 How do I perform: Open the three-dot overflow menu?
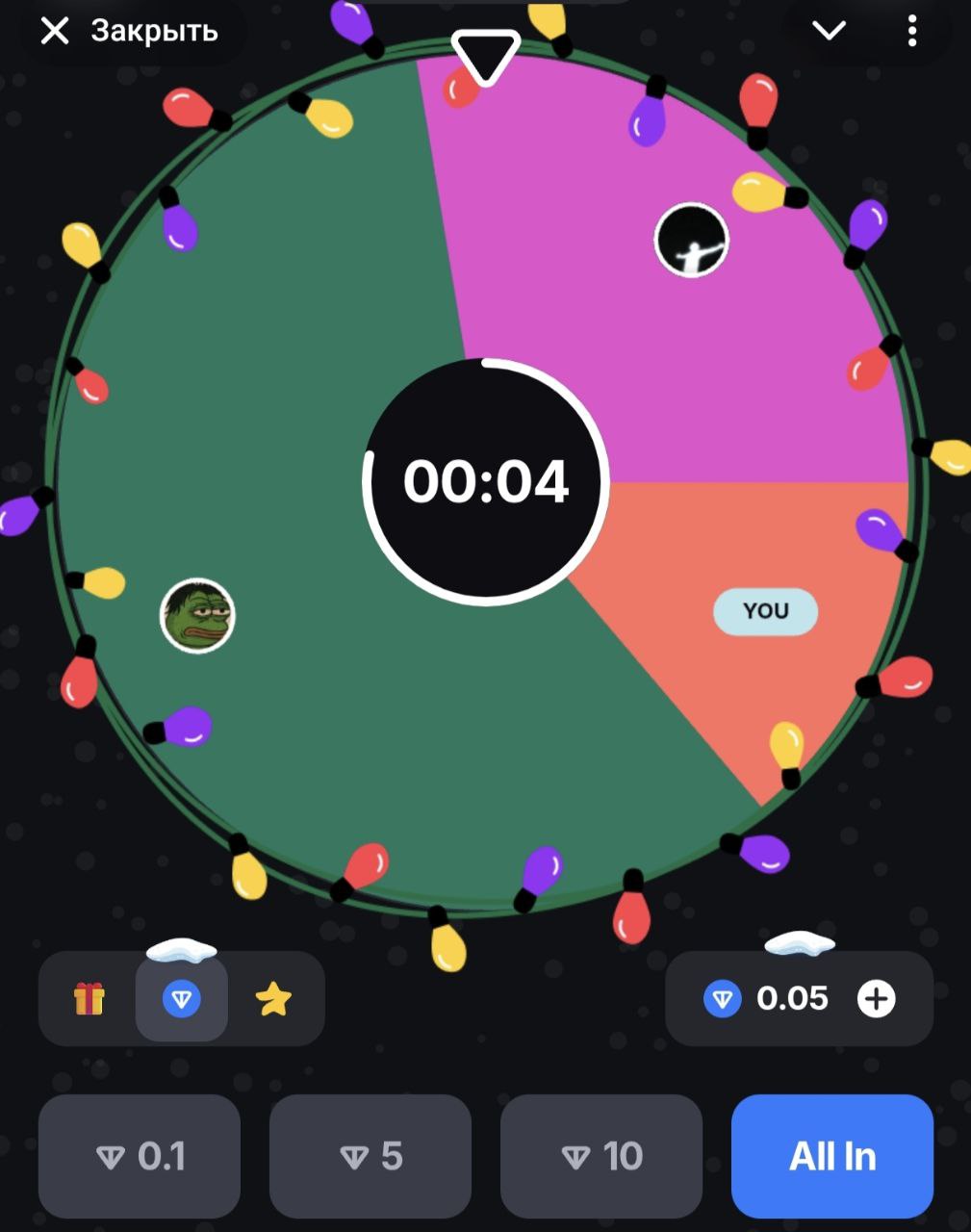click(x=911, y=32)
